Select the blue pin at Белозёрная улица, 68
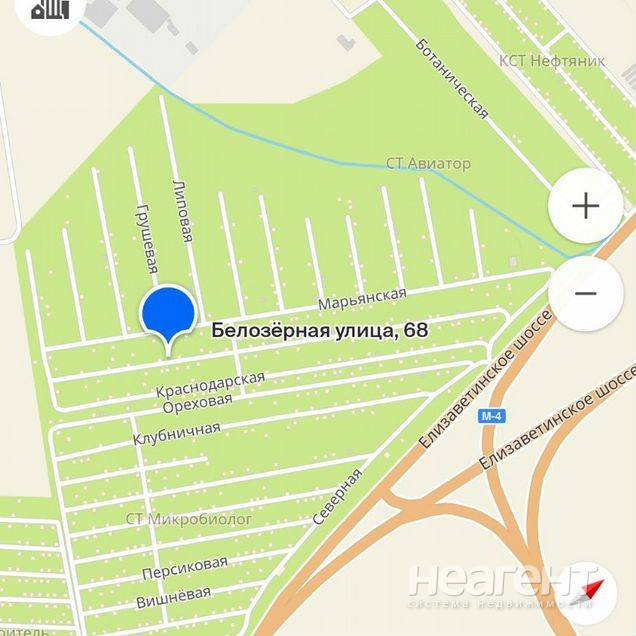 click(168, 314)
